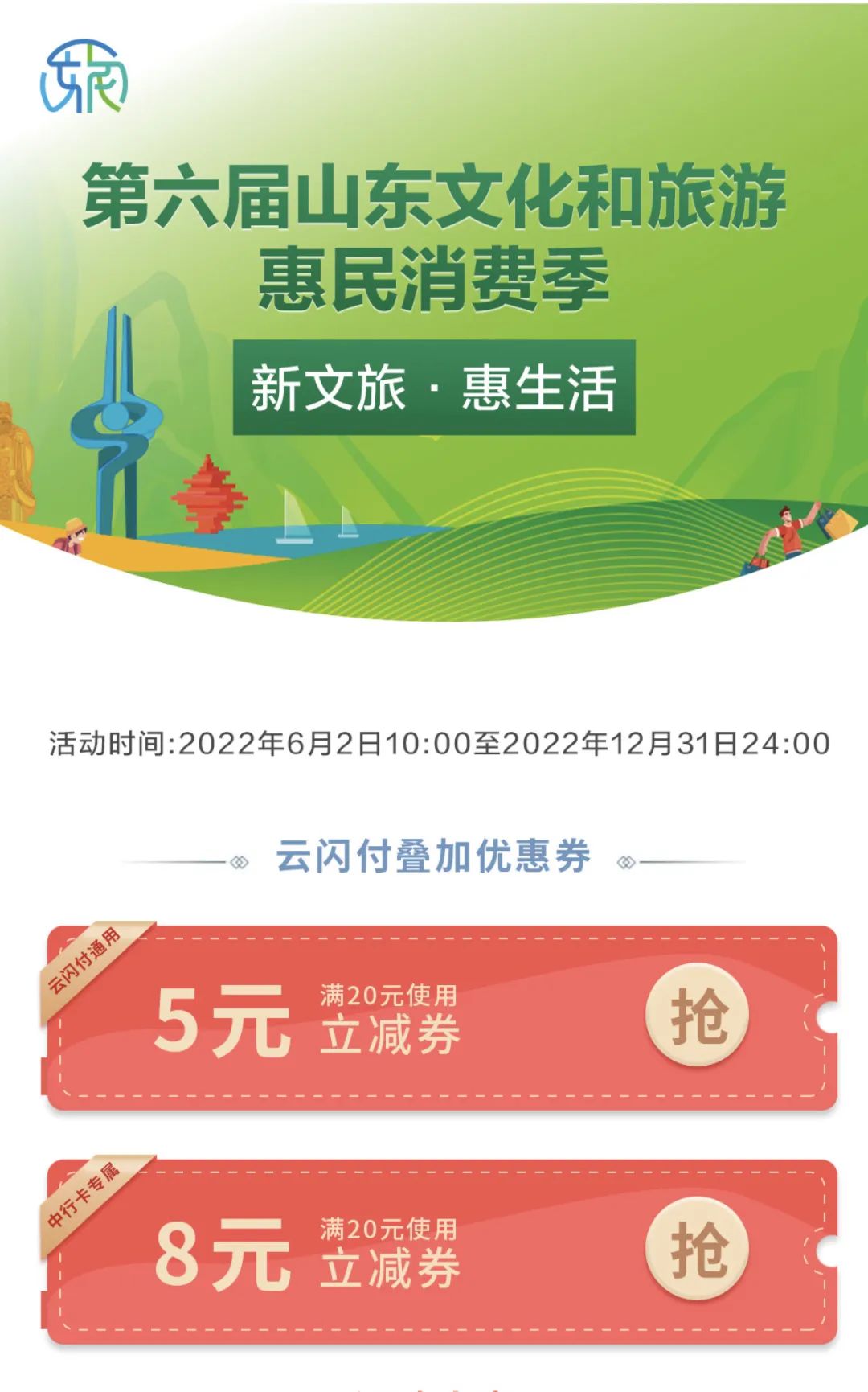Grab the 8元 中行卡专属 coupon
This screenshot has width=868, height=1392.
tap(697, 1249)
